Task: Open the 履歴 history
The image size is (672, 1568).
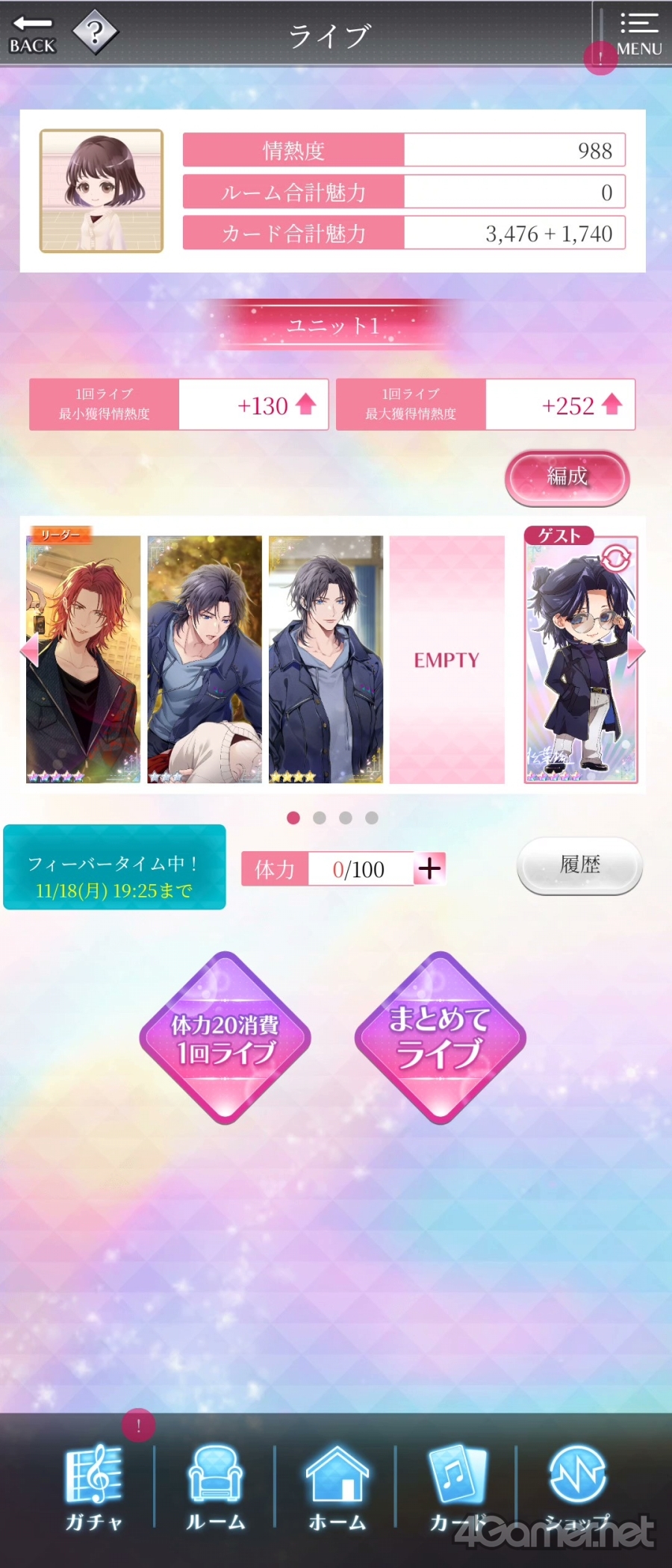Action: pos(579,865)
